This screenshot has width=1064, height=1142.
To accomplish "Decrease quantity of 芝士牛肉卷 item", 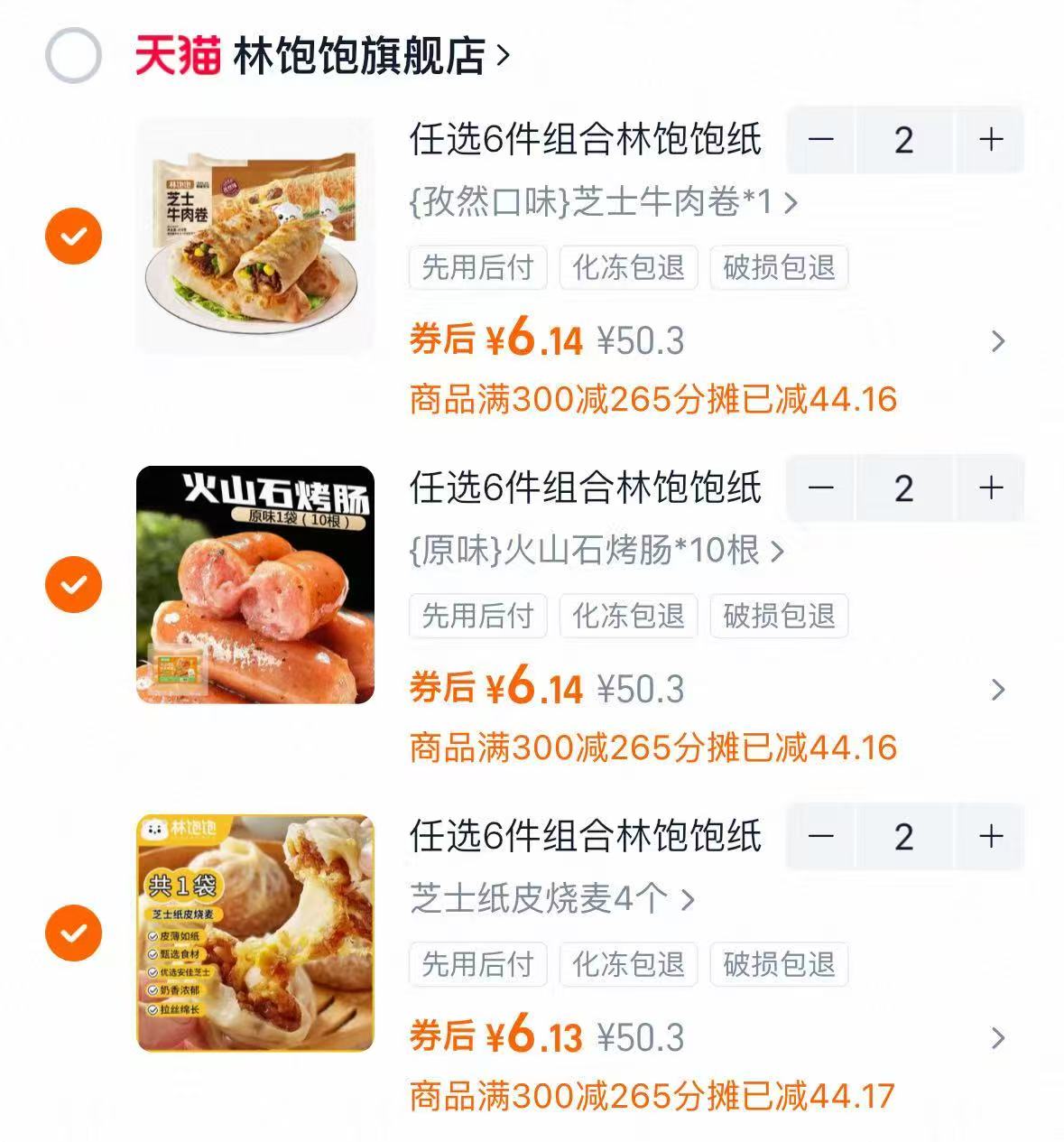I will pyautogui.click(x=819, y=140).
